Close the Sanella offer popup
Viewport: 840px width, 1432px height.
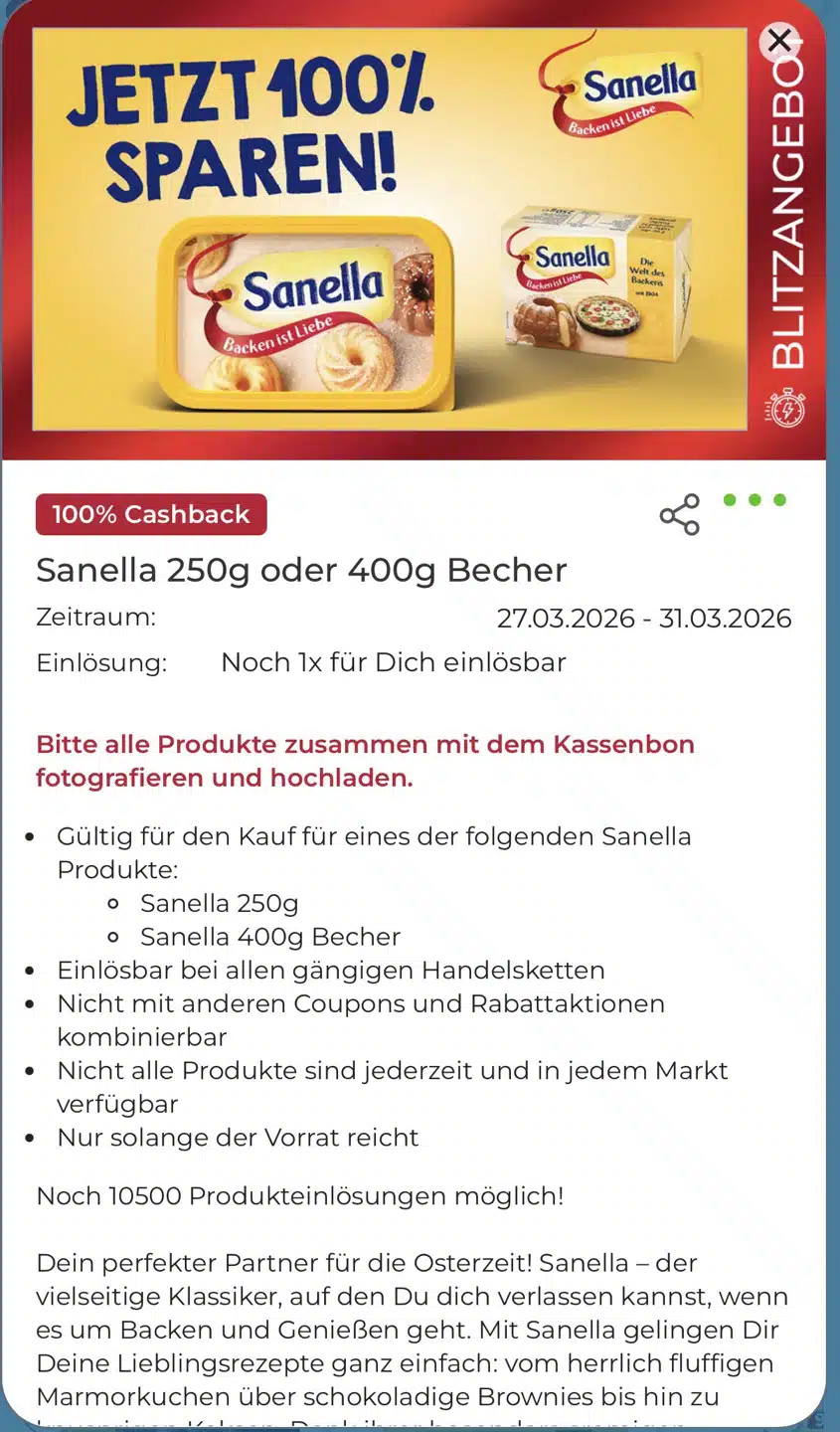click(x=780, y=42)
